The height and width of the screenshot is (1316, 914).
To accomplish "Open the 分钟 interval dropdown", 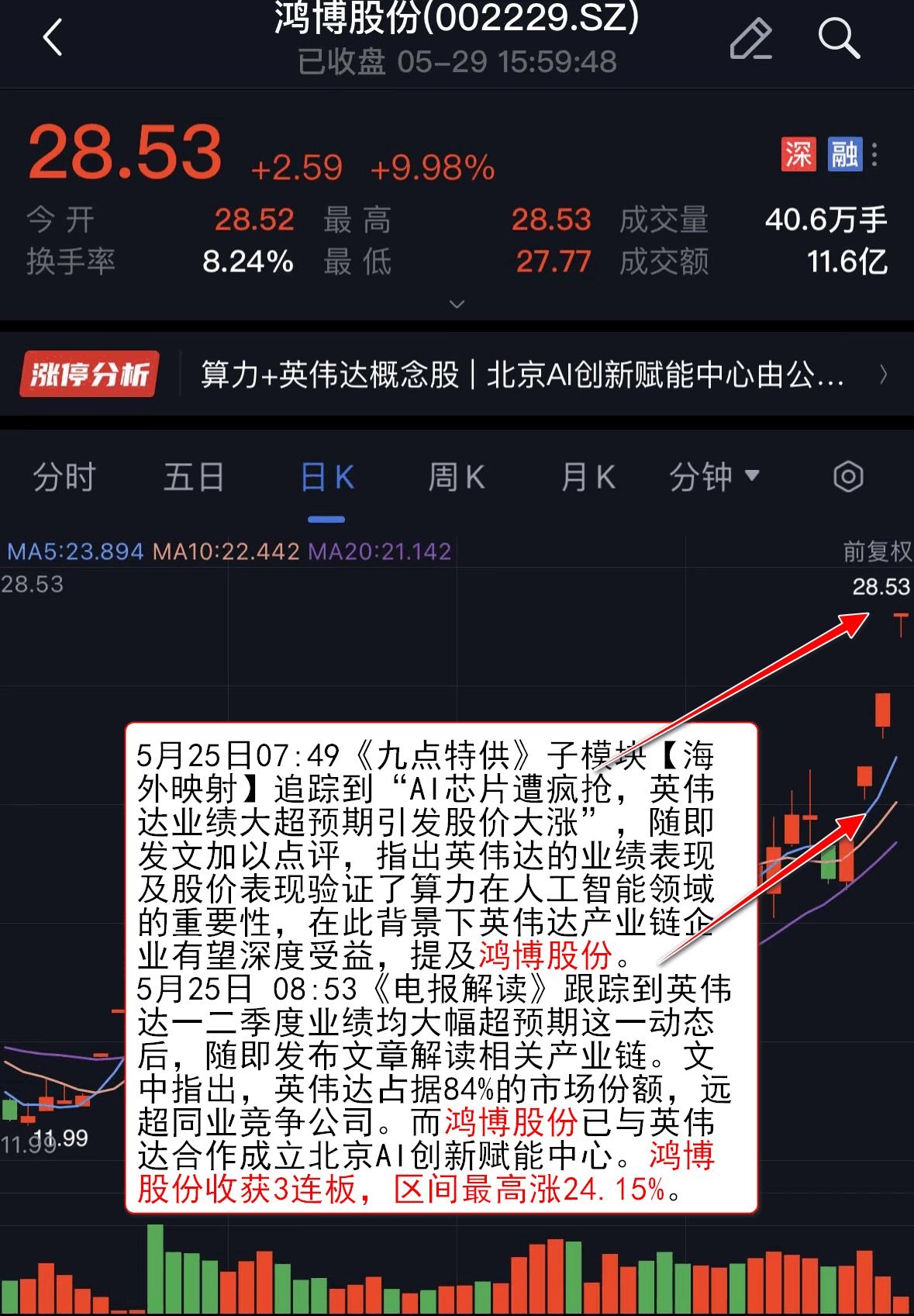I will [x=714, y=477].
